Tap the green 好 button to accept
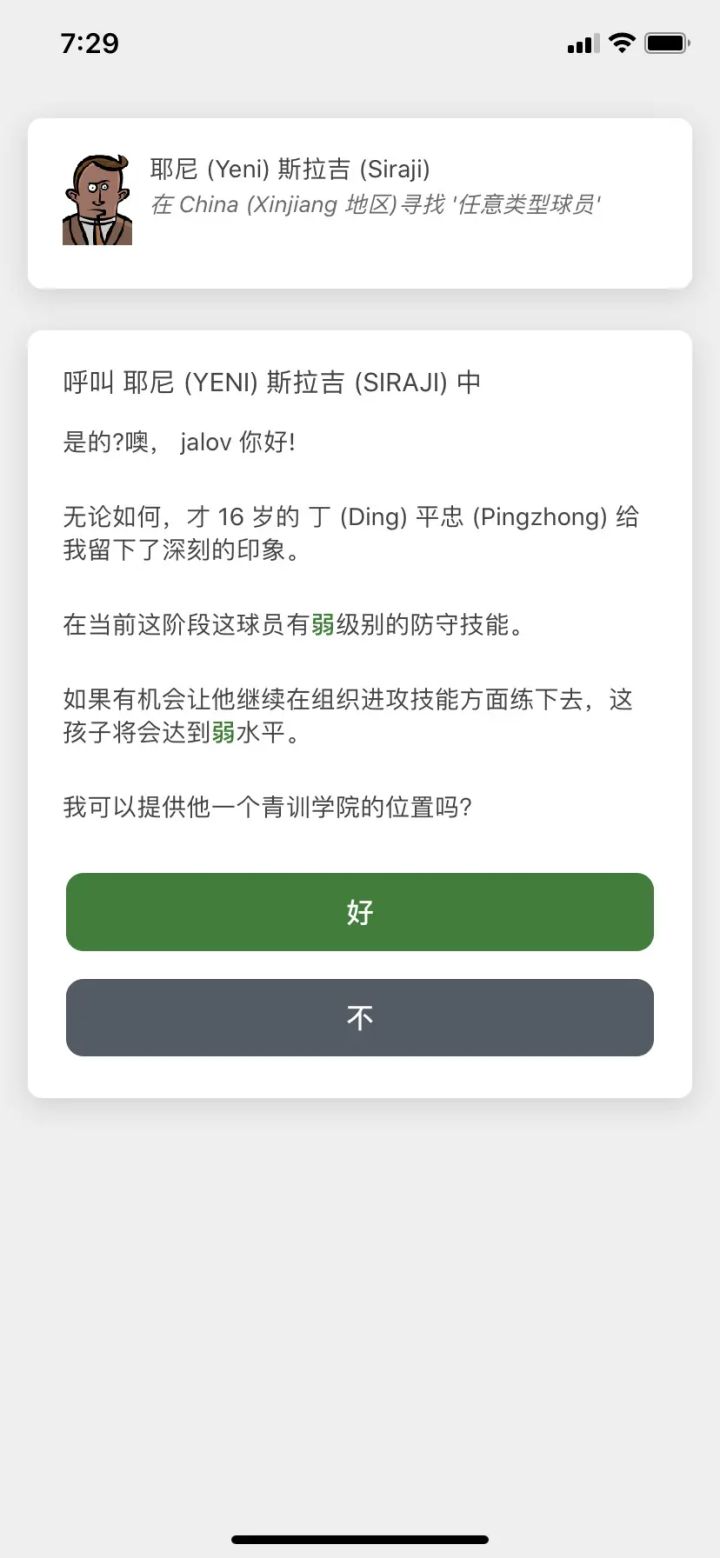This screenshot has height=1558, width=720. [x=358, y=911]
